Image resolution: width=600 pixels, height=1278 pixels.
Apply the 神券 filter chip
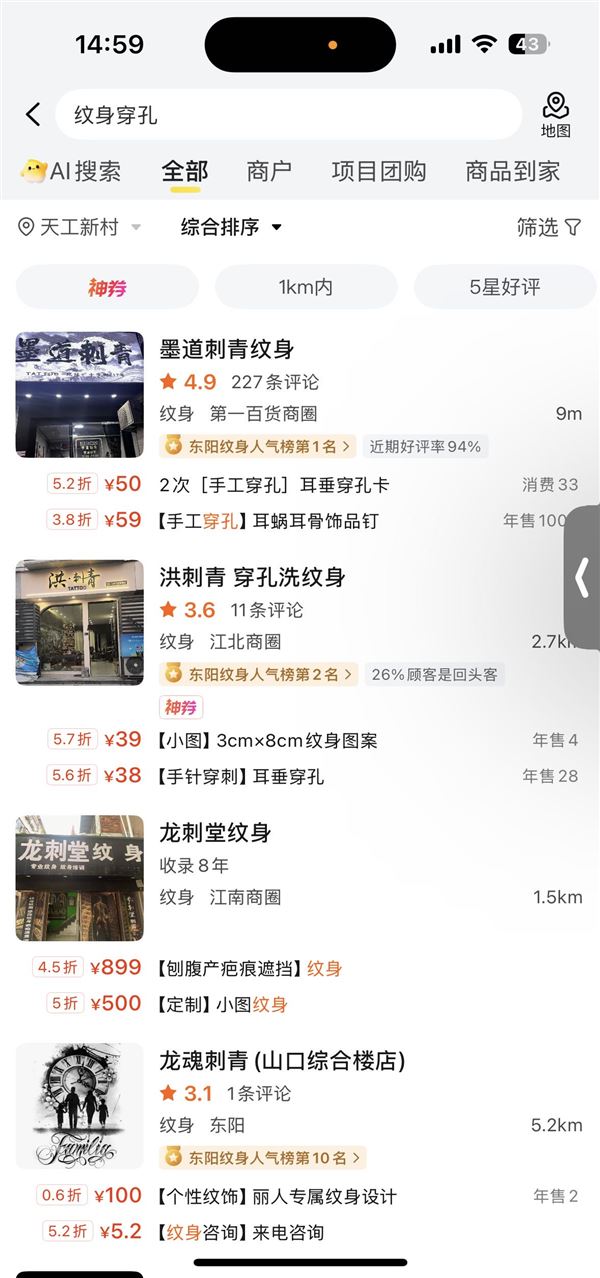(107, 288)
